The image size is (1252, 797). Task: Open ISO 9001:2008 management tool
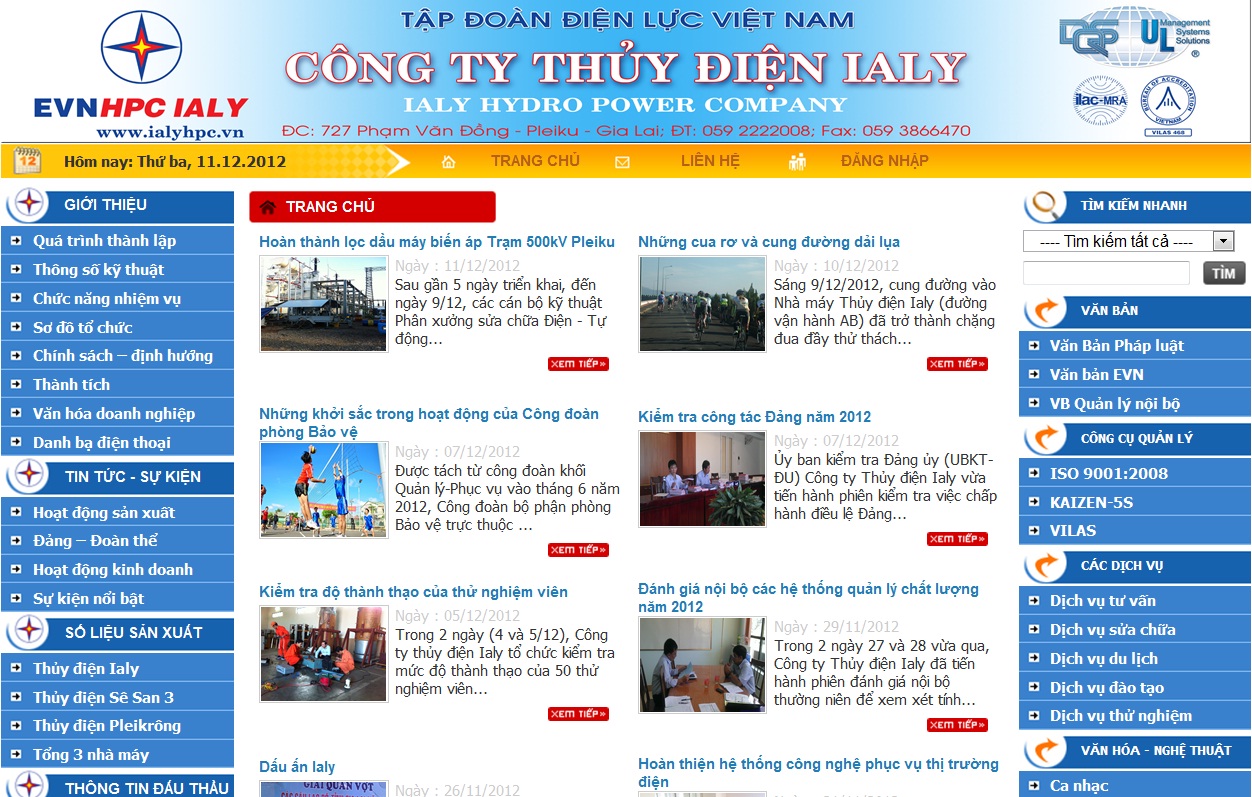[x=1108, y=474]
